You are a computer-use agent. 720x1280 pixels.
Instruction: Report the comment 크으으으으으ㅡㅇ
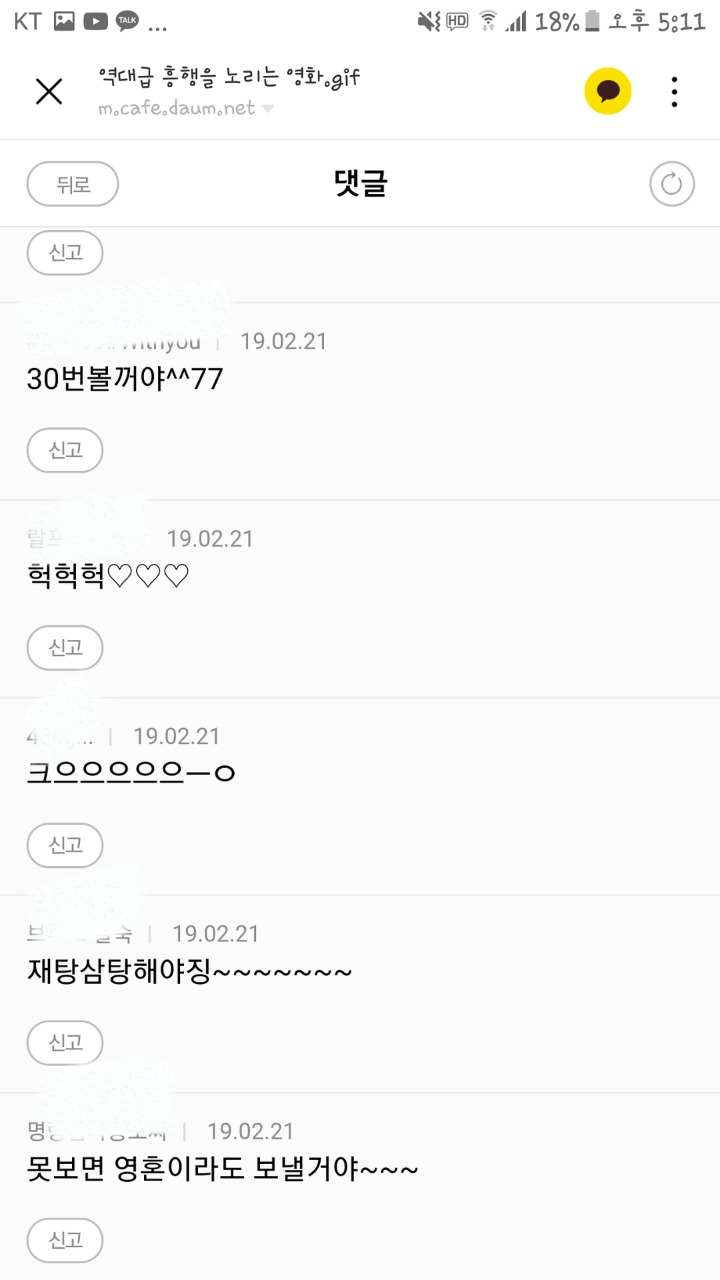coord(65,845)
